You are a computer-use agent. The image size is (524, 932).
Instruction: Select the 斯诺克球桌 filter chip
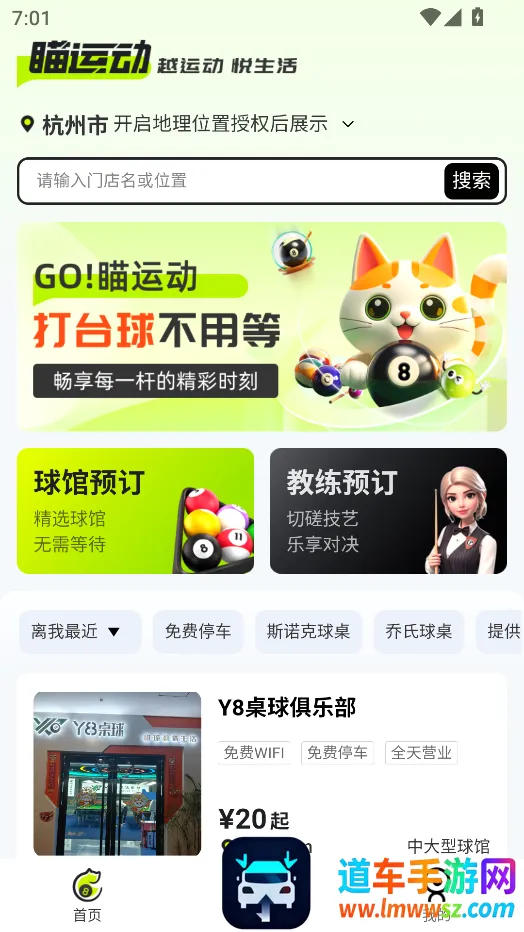(308, 632)
